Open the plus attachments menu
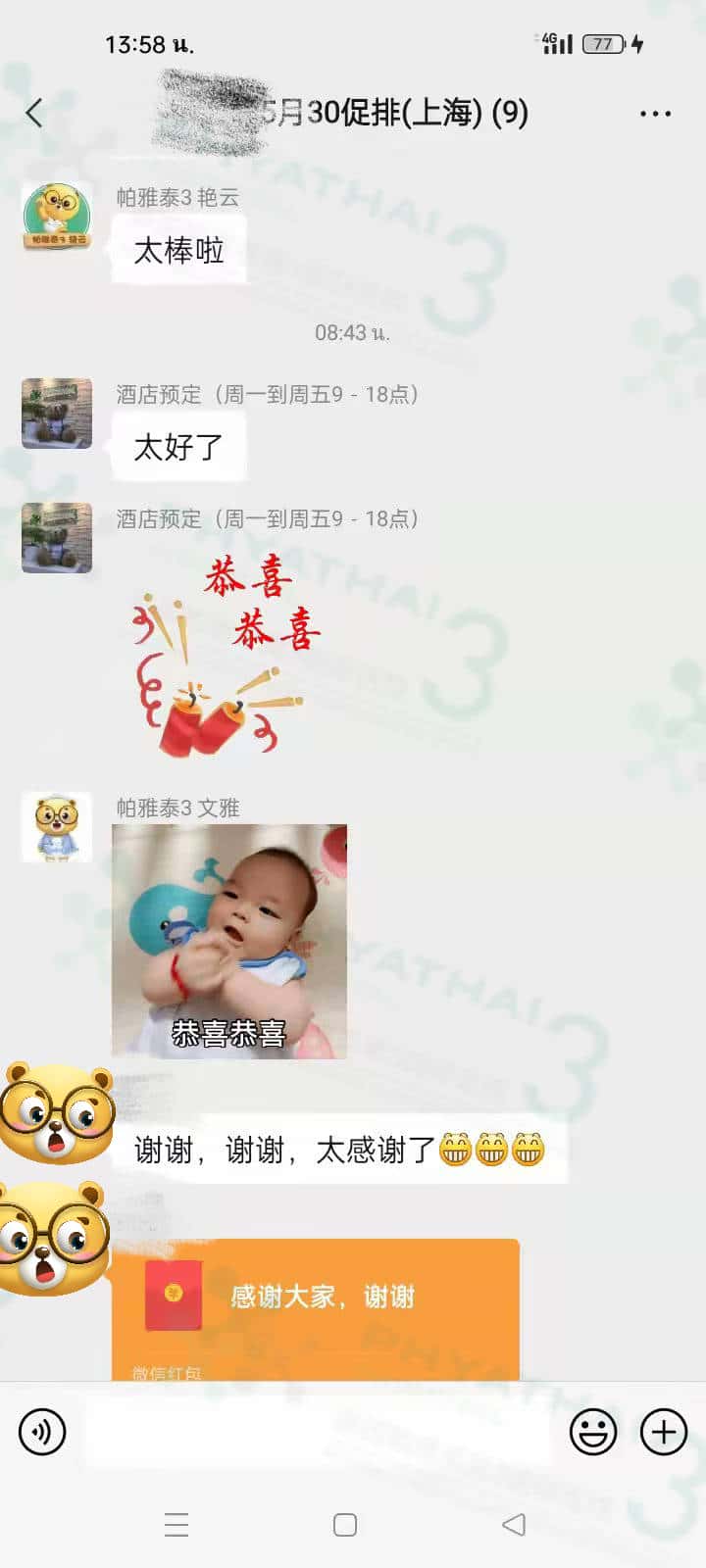The width and height of the screenshot is (706, 1568). 664,1432
